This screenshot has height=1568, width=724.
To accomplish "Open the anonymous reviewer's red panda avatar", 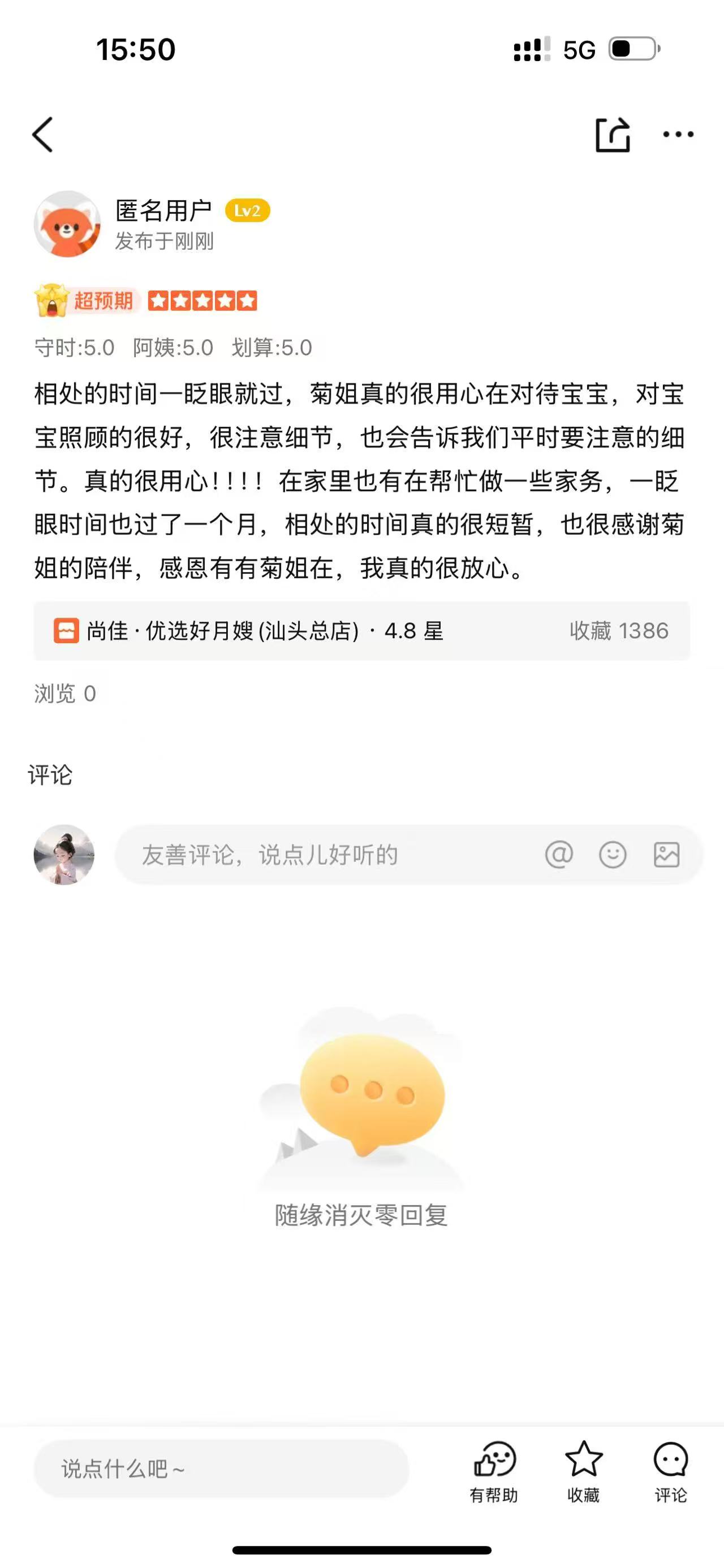I will (67, 224).
